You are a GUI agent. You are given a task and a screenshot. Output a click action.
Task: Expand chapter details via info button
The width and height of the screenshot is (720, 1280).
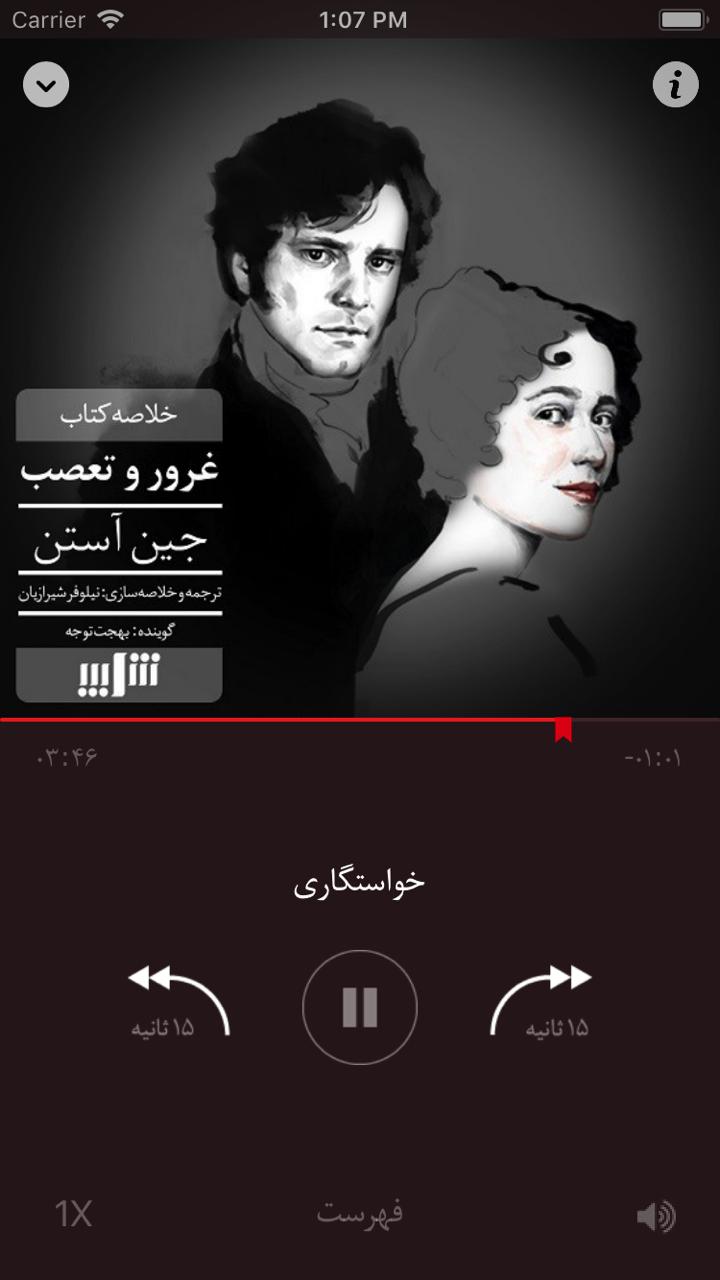point(674,84)
